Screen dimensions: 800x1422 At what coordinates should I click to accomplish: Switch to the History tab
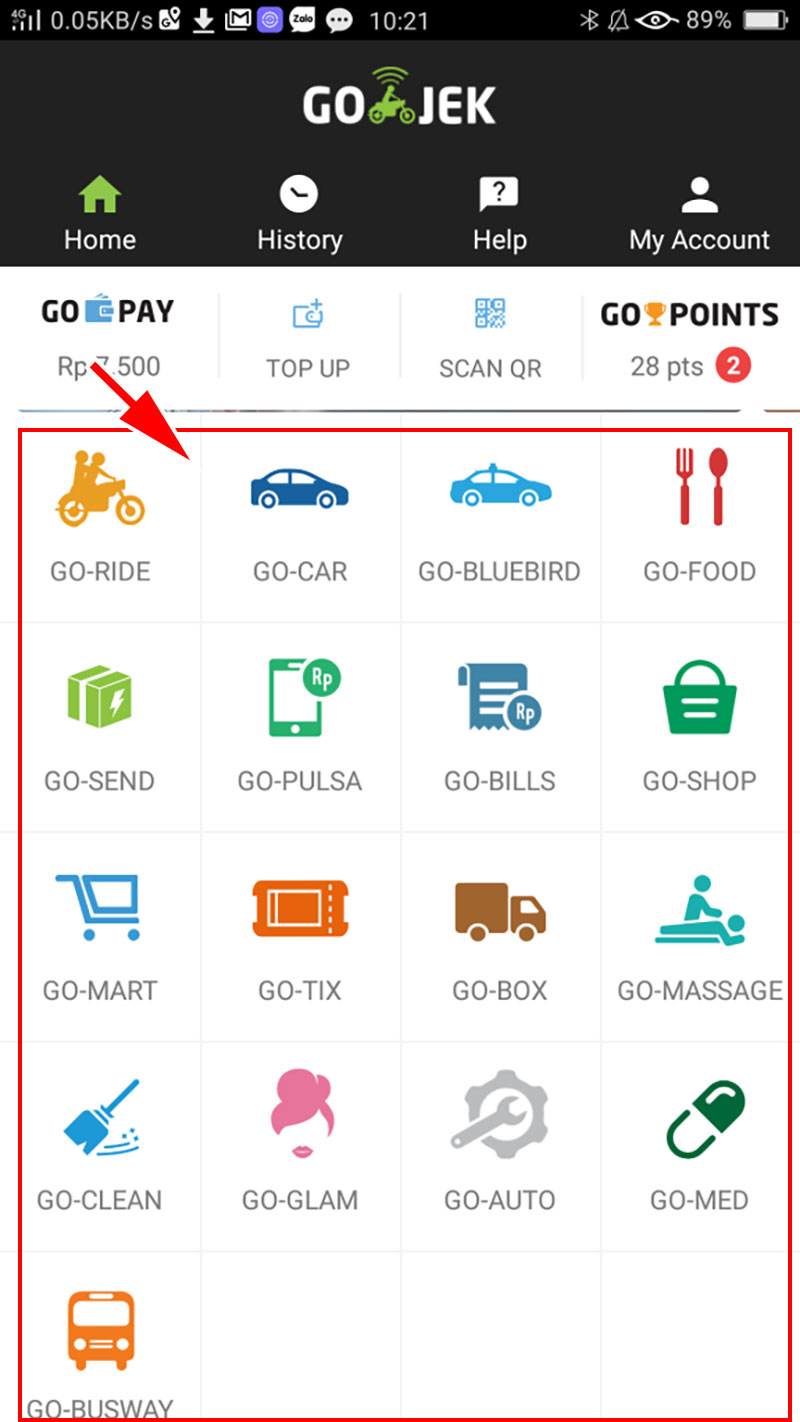coord(299,214)
